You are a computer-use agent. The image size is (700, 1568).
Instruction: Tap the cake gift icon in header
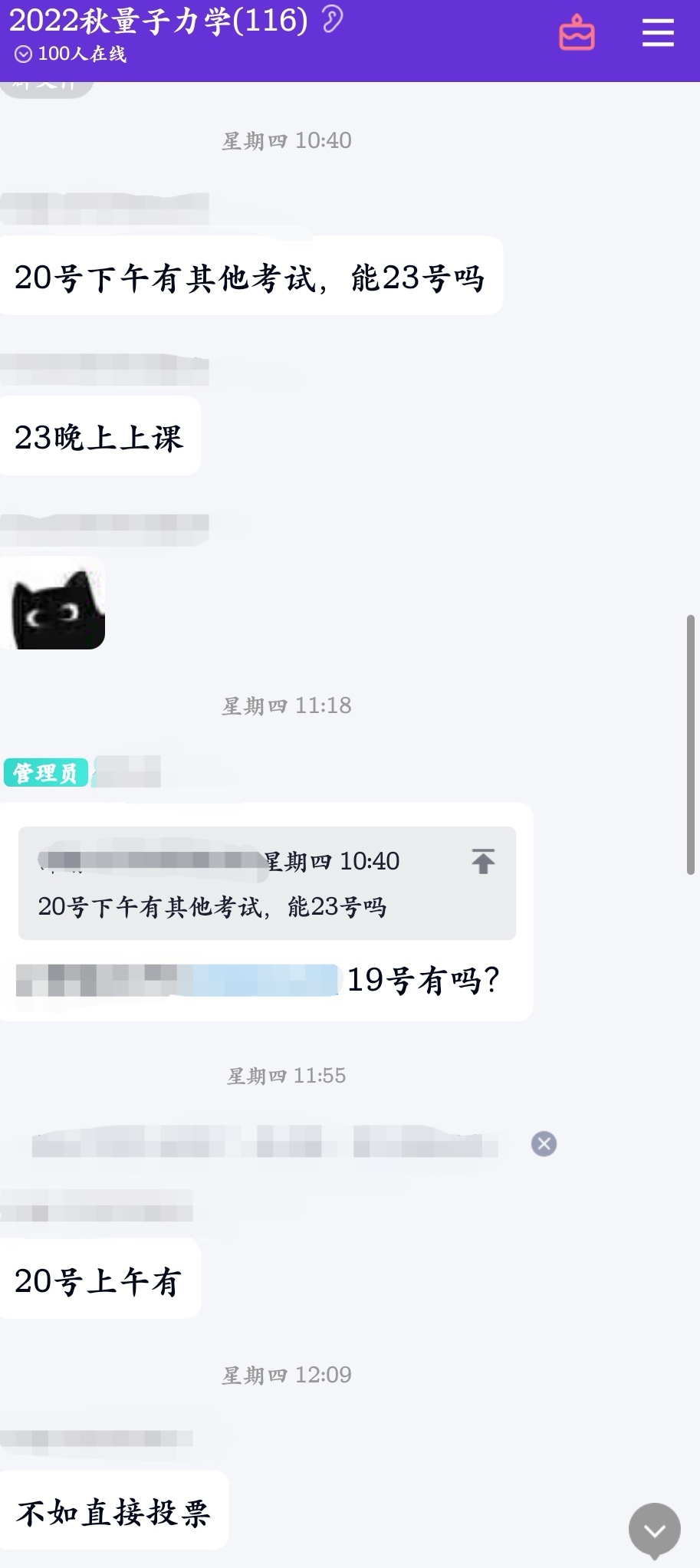[577, 34]
